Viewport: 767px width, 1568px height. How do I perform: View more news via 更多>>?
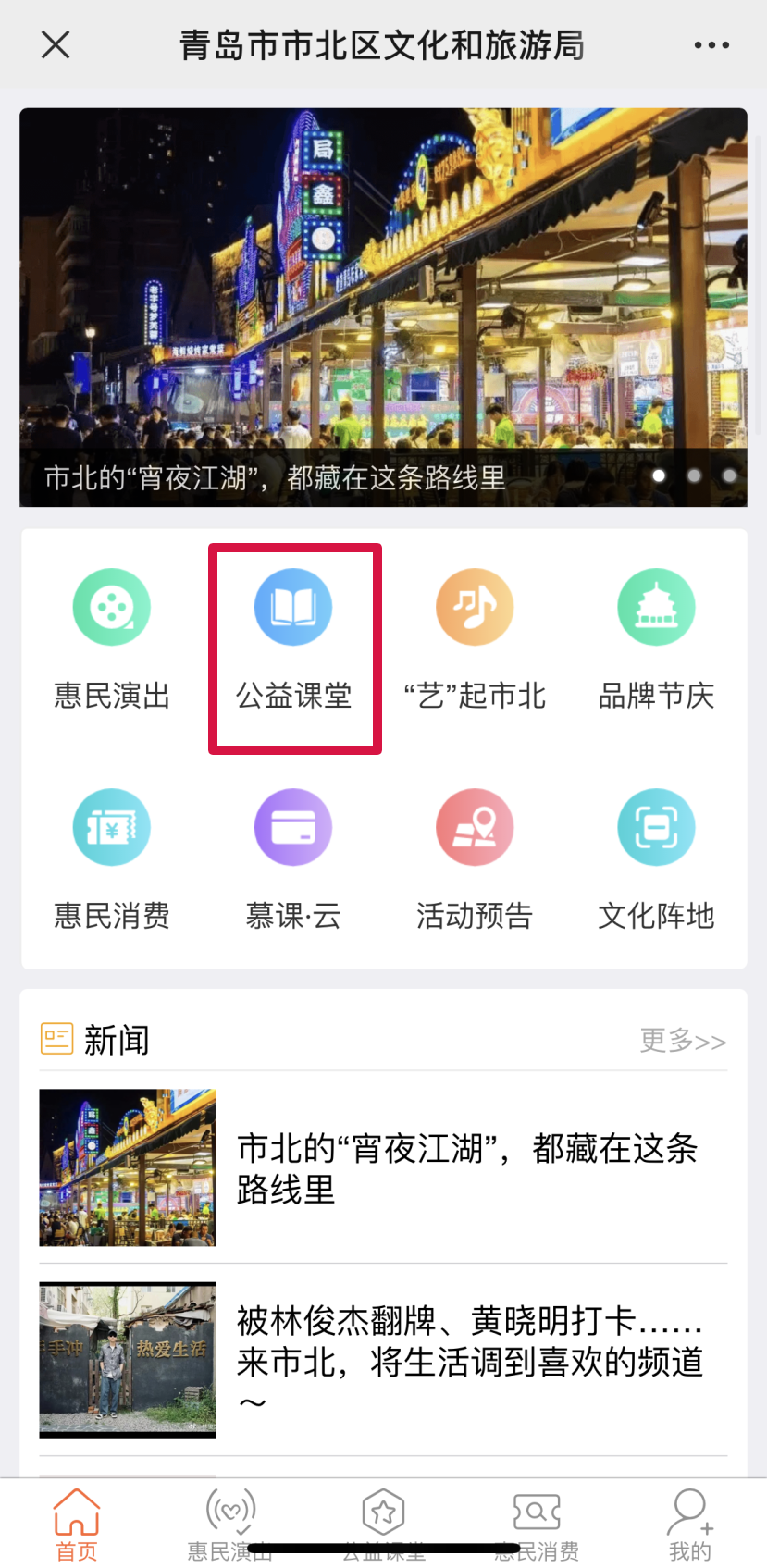click(683, 1041)
